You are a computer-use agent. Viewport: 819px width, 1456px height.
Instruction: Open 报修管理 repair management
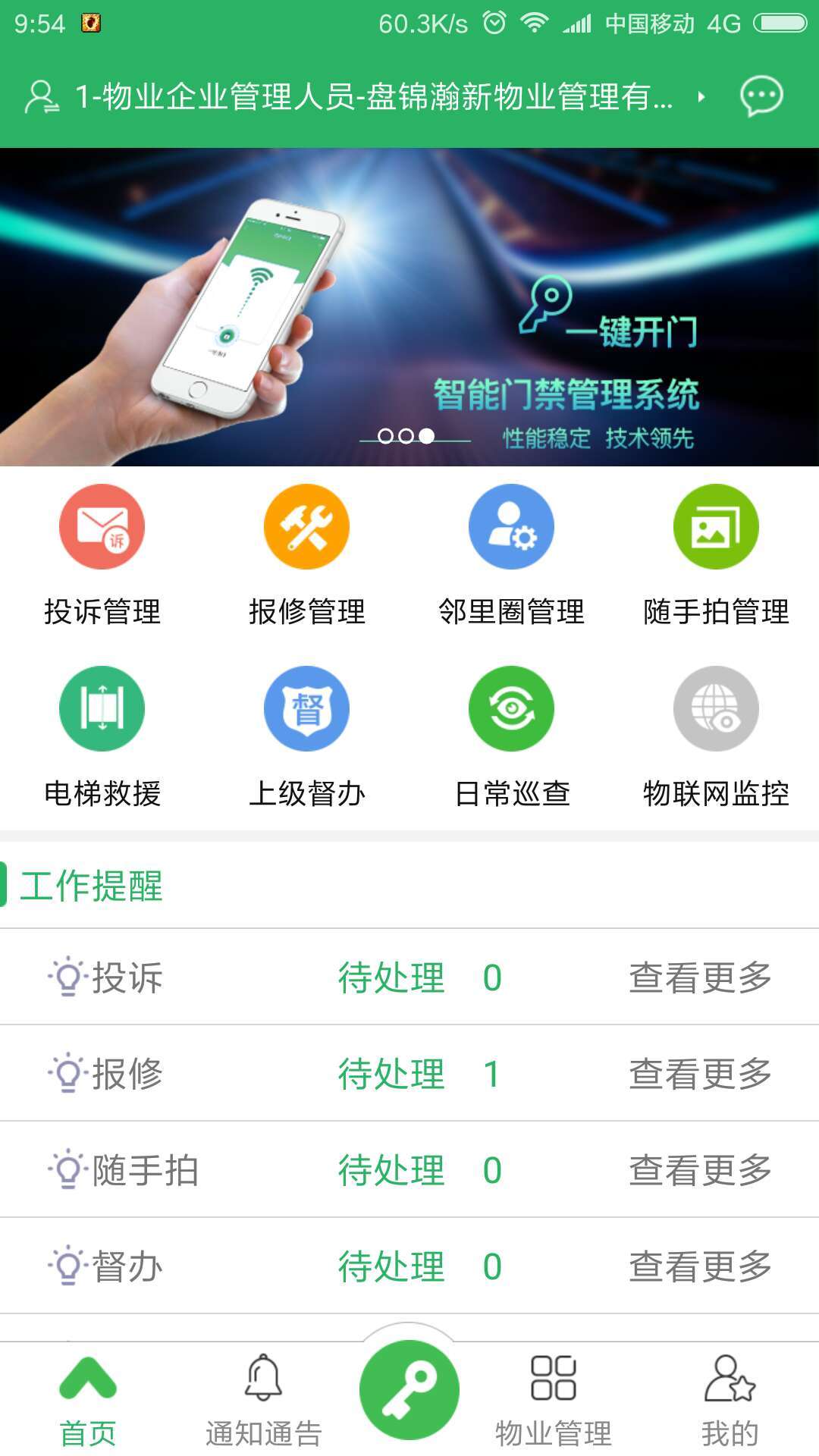point(307,555)
